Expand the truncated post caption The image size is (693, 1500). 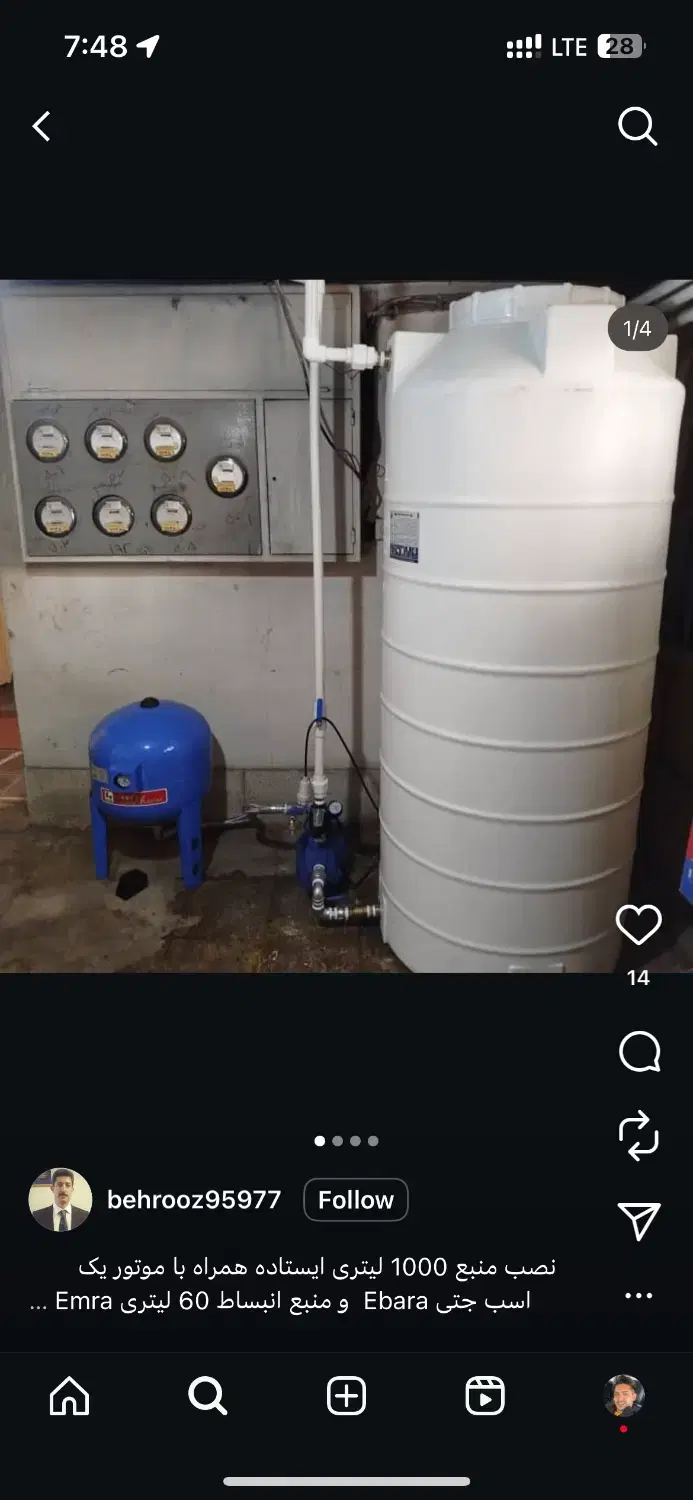click(38, 1302)
